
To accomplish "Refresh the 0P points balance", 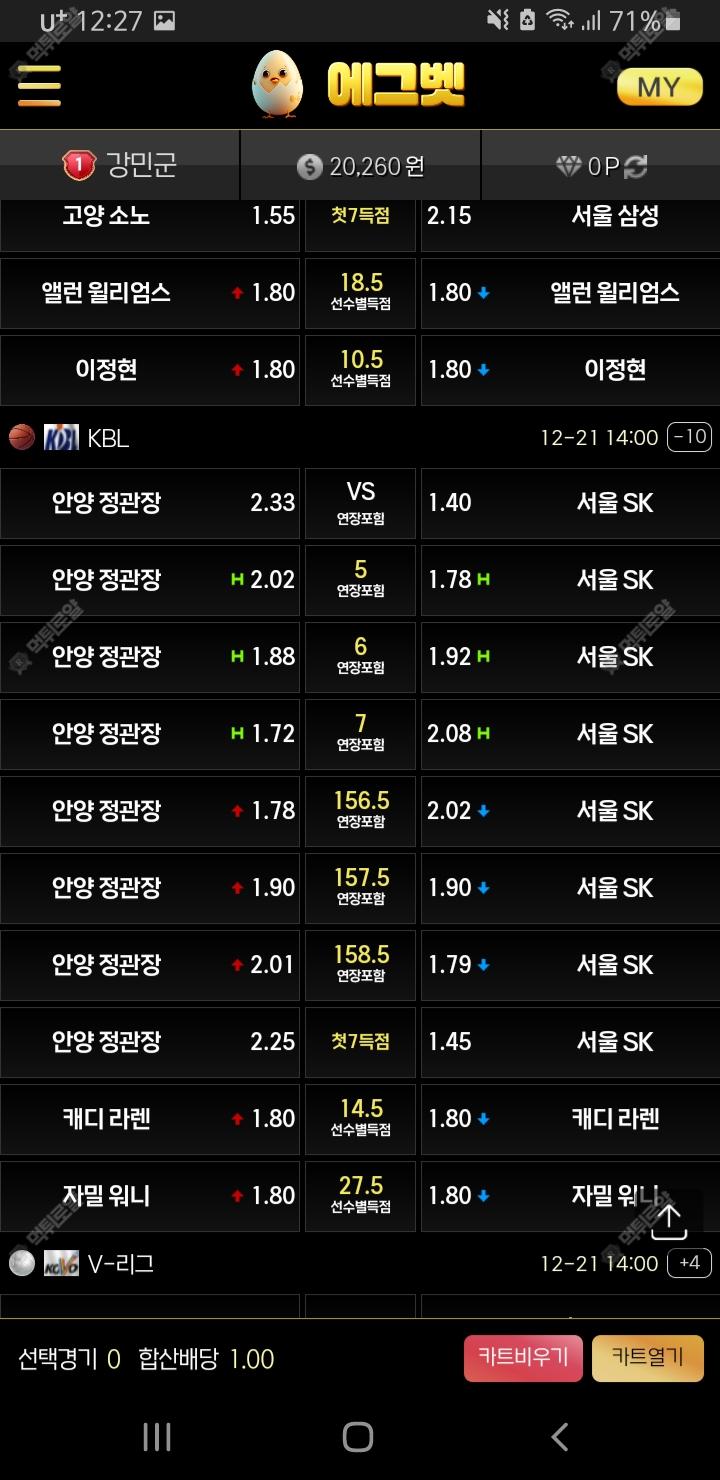I will [x=636, y=167].
